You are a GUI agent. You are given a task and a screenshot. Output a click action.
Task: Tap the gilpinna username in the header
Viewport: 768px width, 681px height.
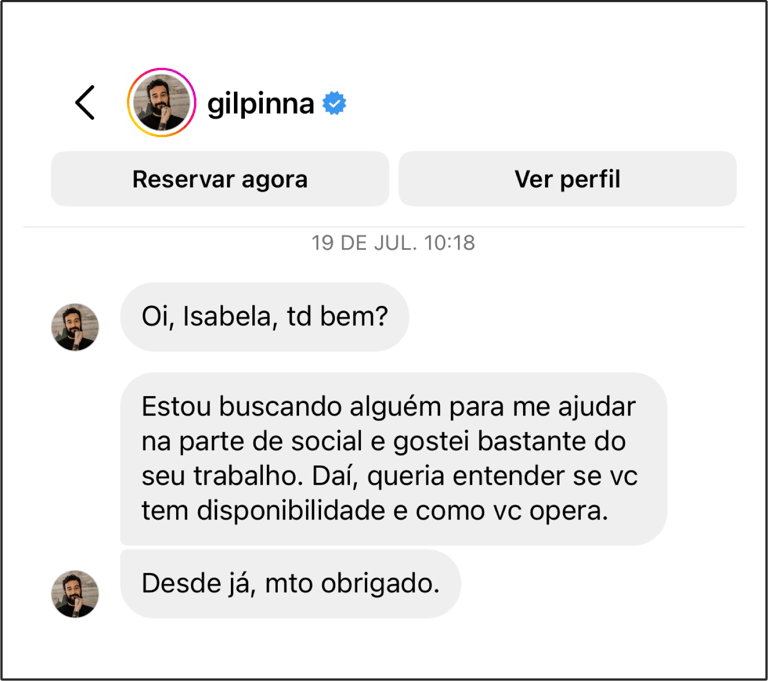(261, 103)
